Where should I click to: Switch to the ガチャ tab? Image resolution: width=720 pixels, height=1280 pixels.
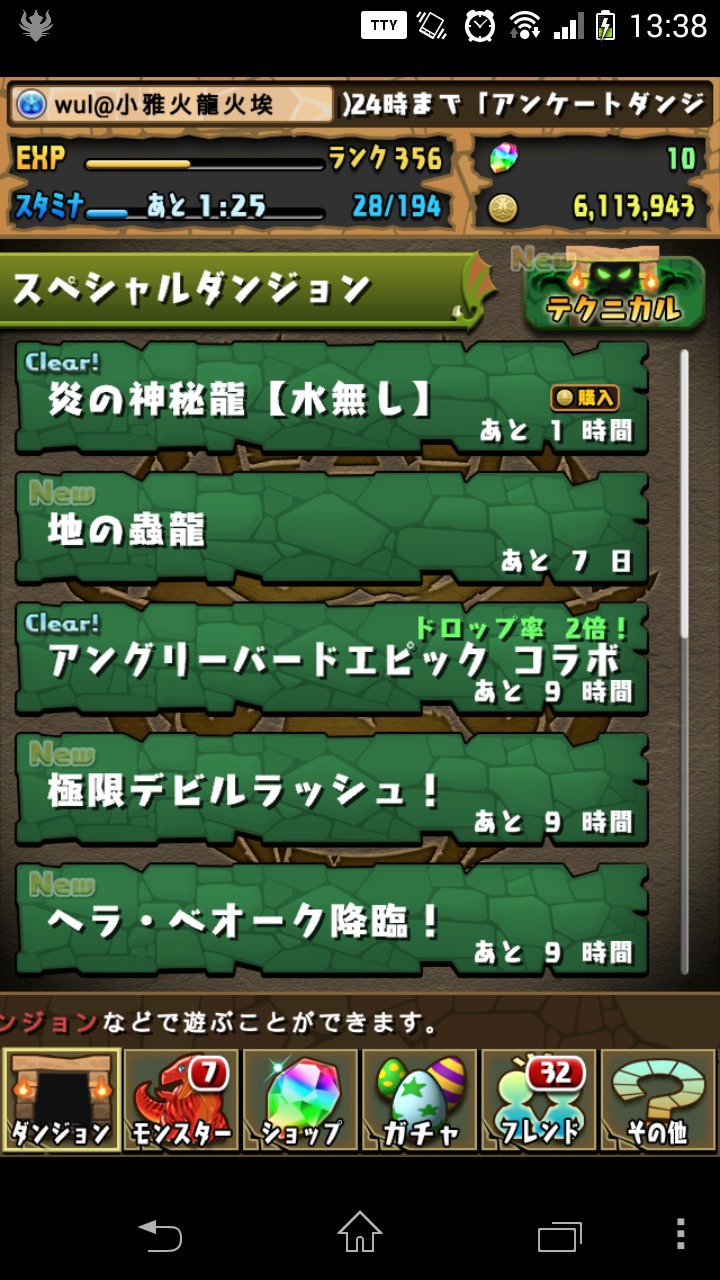[x=420, y=1100]
